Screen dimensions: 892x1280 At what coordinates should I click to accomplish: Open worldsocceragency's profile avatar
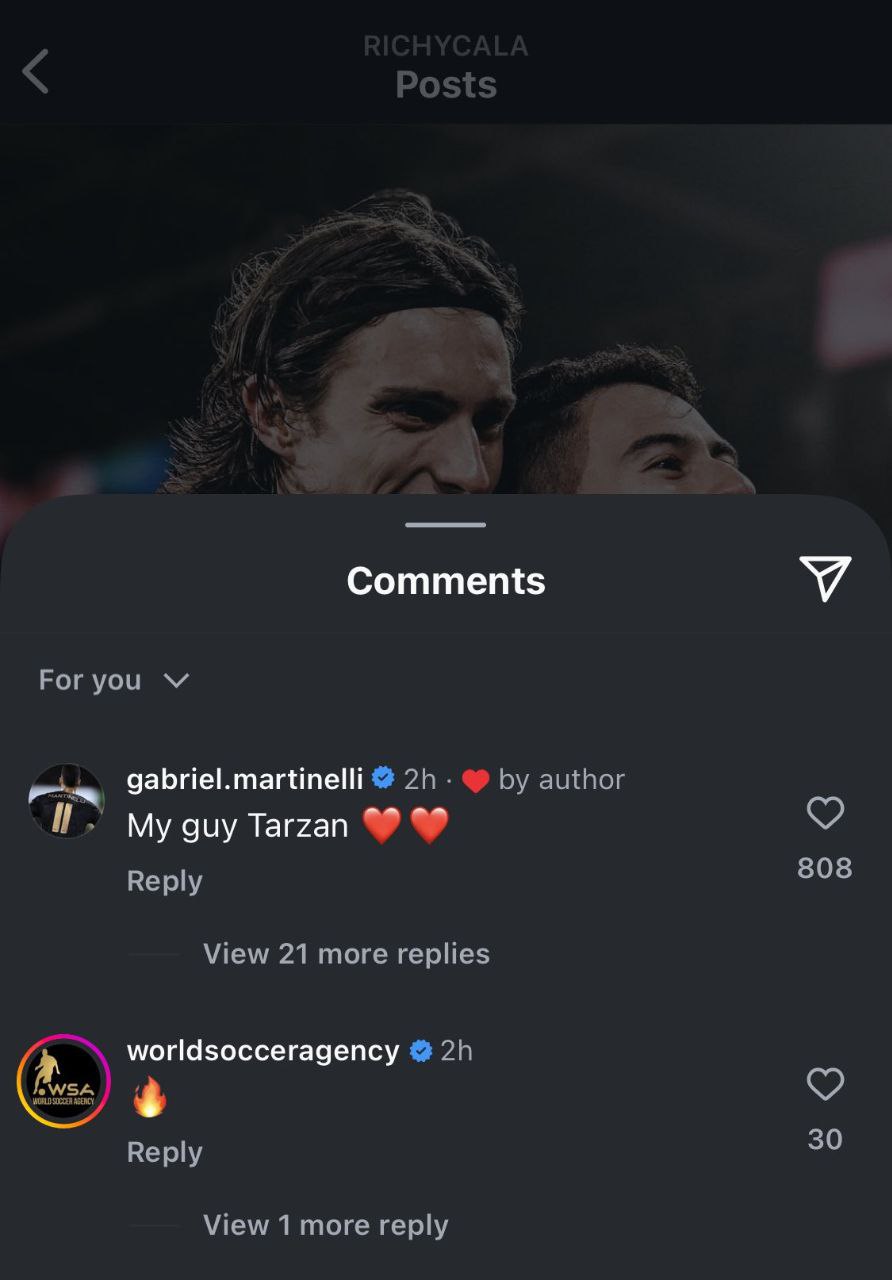65,1081
